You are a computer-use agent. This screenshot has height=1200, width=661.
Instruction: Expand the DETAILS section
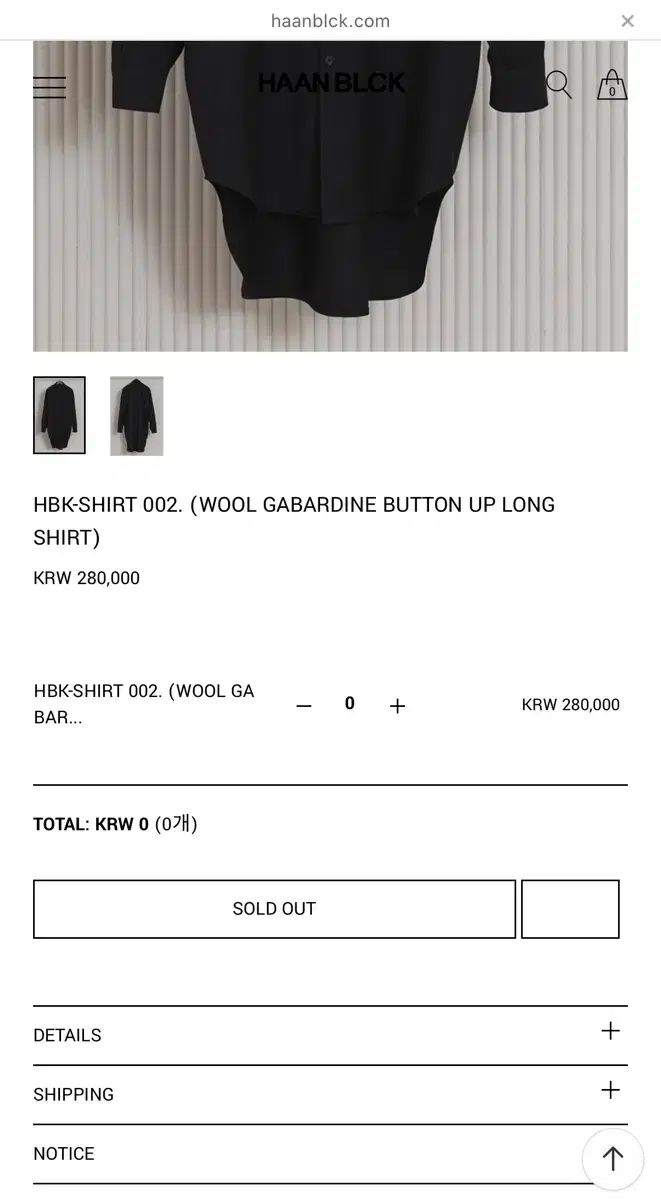330,1035
